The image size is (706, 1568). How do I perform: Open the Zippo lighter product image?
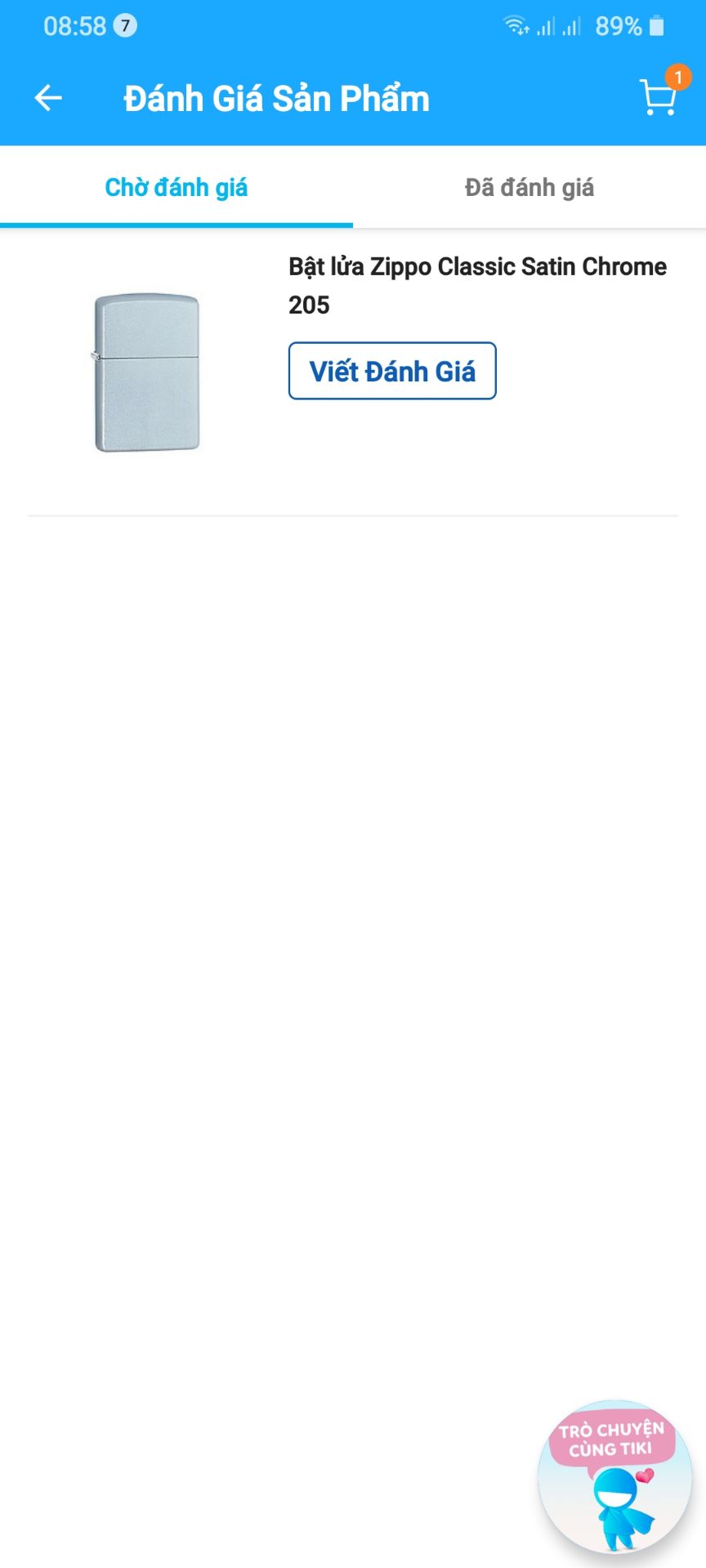tap(146, 372)
